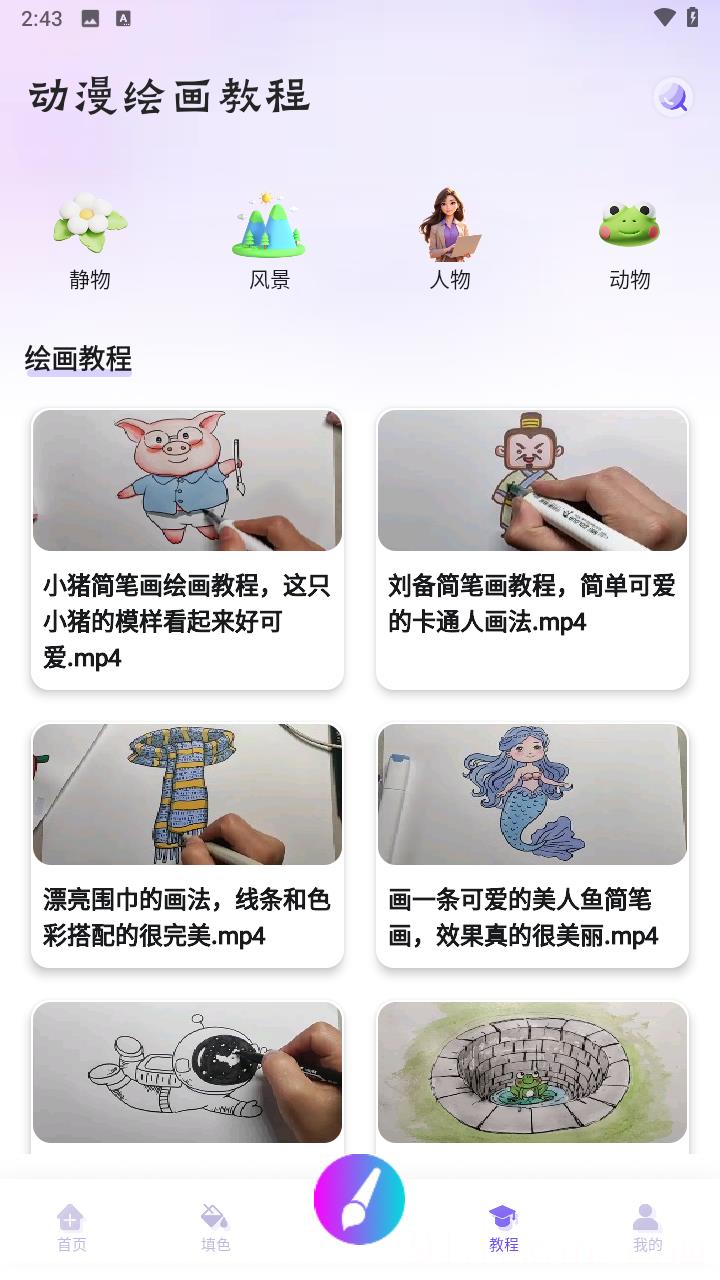Play the scarf drawing tutorial
The height and width of the screenshot is (1280, 720).
coord(187,794)
